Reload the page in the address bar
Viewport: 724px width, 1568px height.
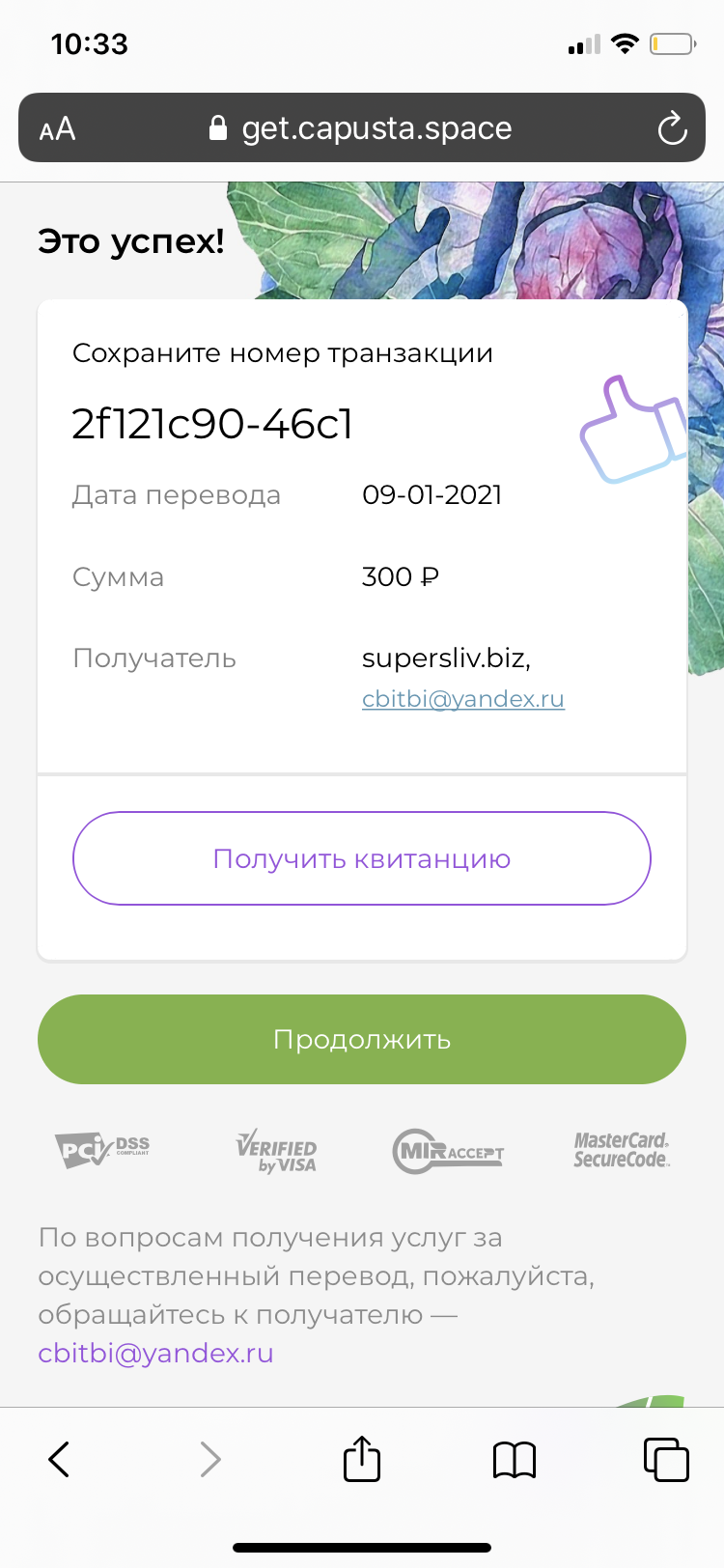[671, 128]
